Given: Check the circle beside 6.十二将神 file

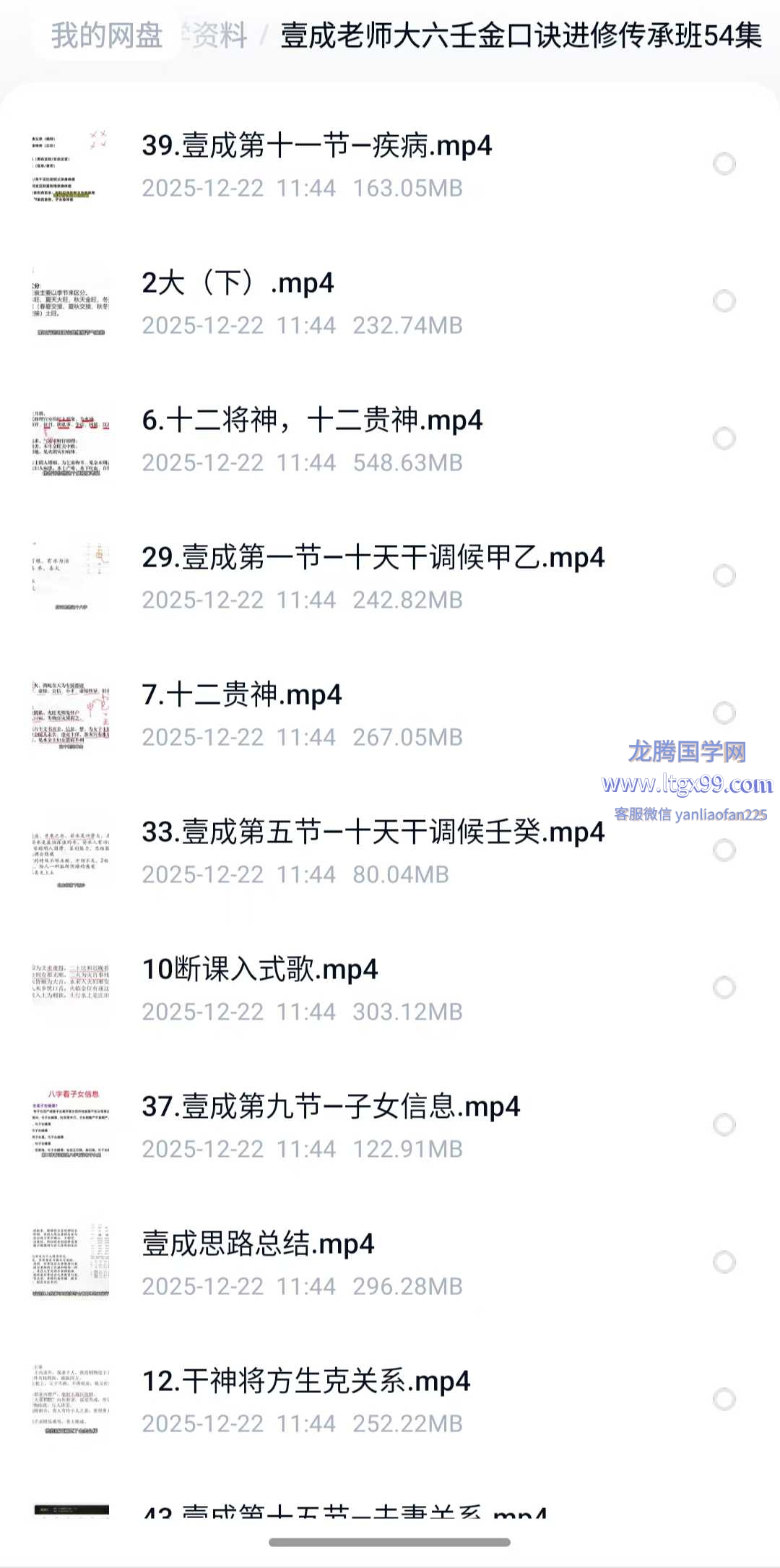Looking at the screenshot, I should click(x=724, y=438).
